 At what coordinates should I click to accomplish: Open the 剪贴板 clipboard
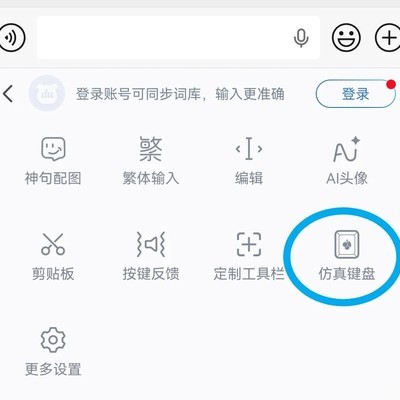[53, 257]
